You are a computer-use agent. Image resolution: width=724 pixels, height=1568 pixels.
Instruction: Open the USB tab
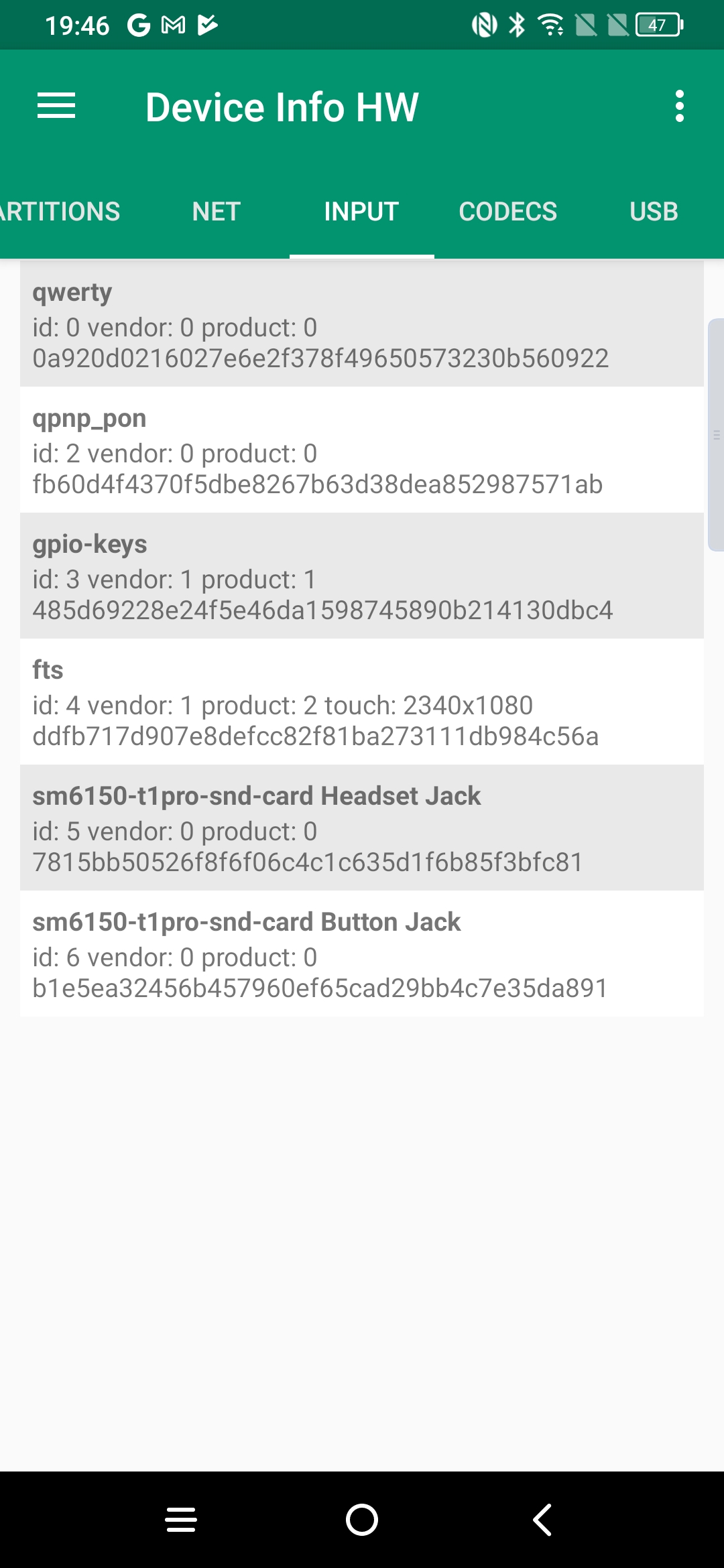654,212
